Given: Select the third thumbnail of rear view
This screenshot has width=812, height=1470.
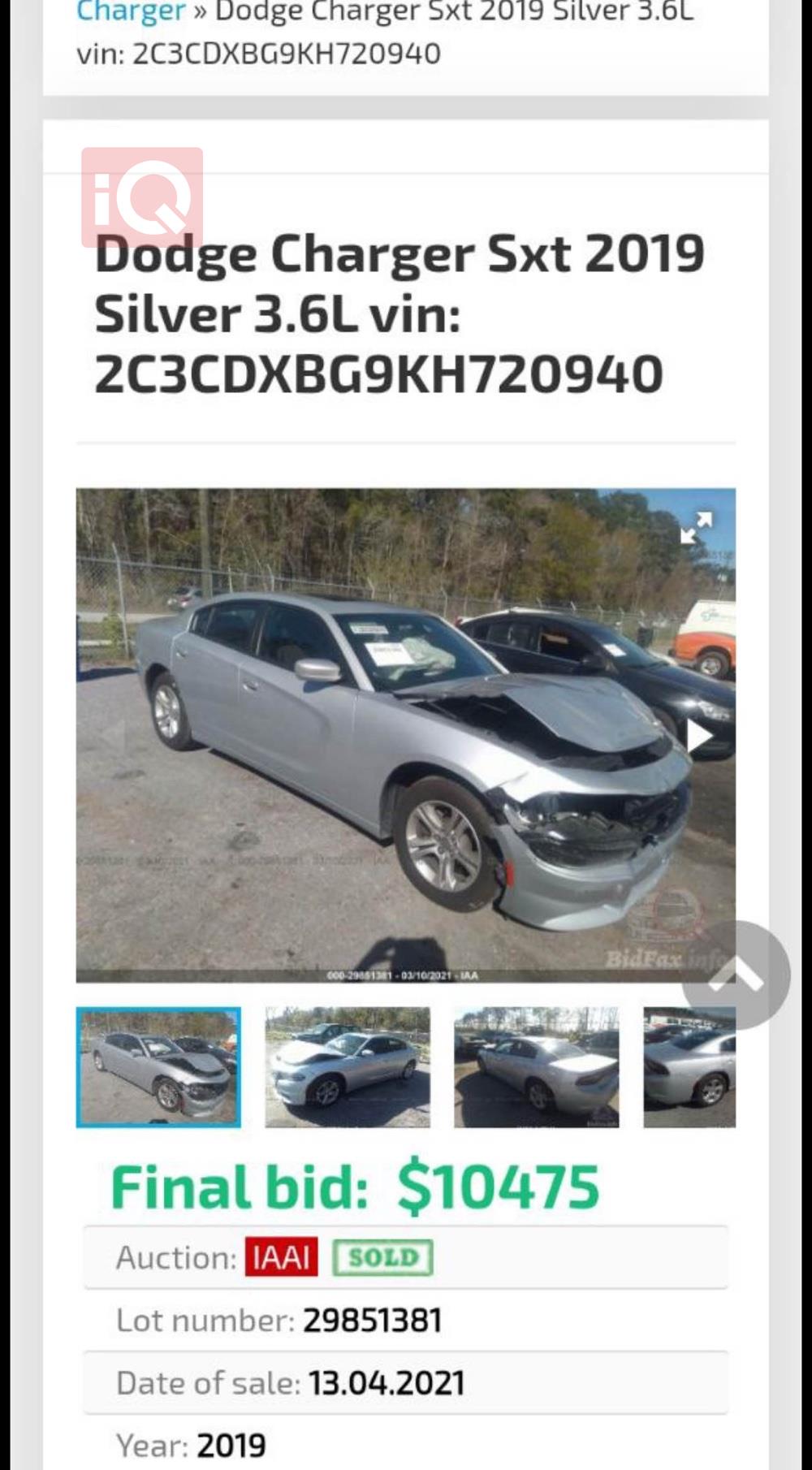Looking at the screenshot, I should [x=536, y=1067].
